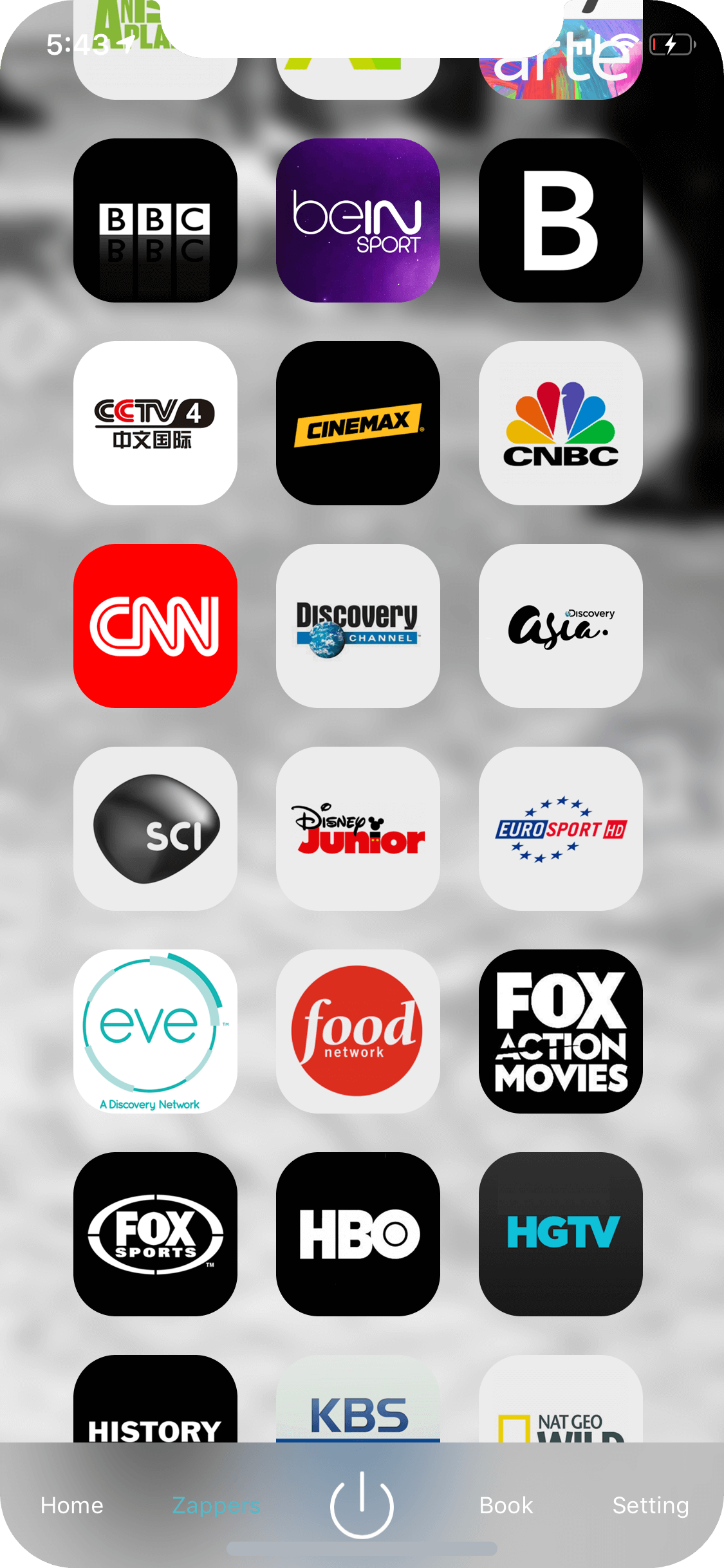Select the Fox Action Movies channel
This screenshot has width=724, height=1568.
click(x=561, y=1031)
